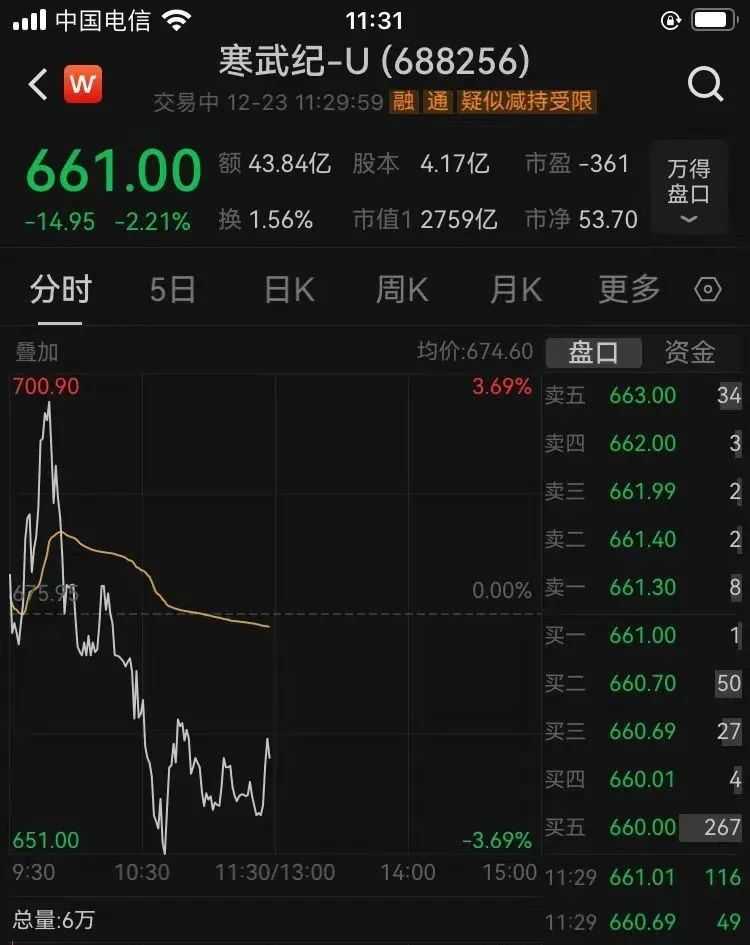This screenshot has height=945, width=750.
Task: Tap the red W Wind icon
Action: pyautogui.click(x=83, y=85)
